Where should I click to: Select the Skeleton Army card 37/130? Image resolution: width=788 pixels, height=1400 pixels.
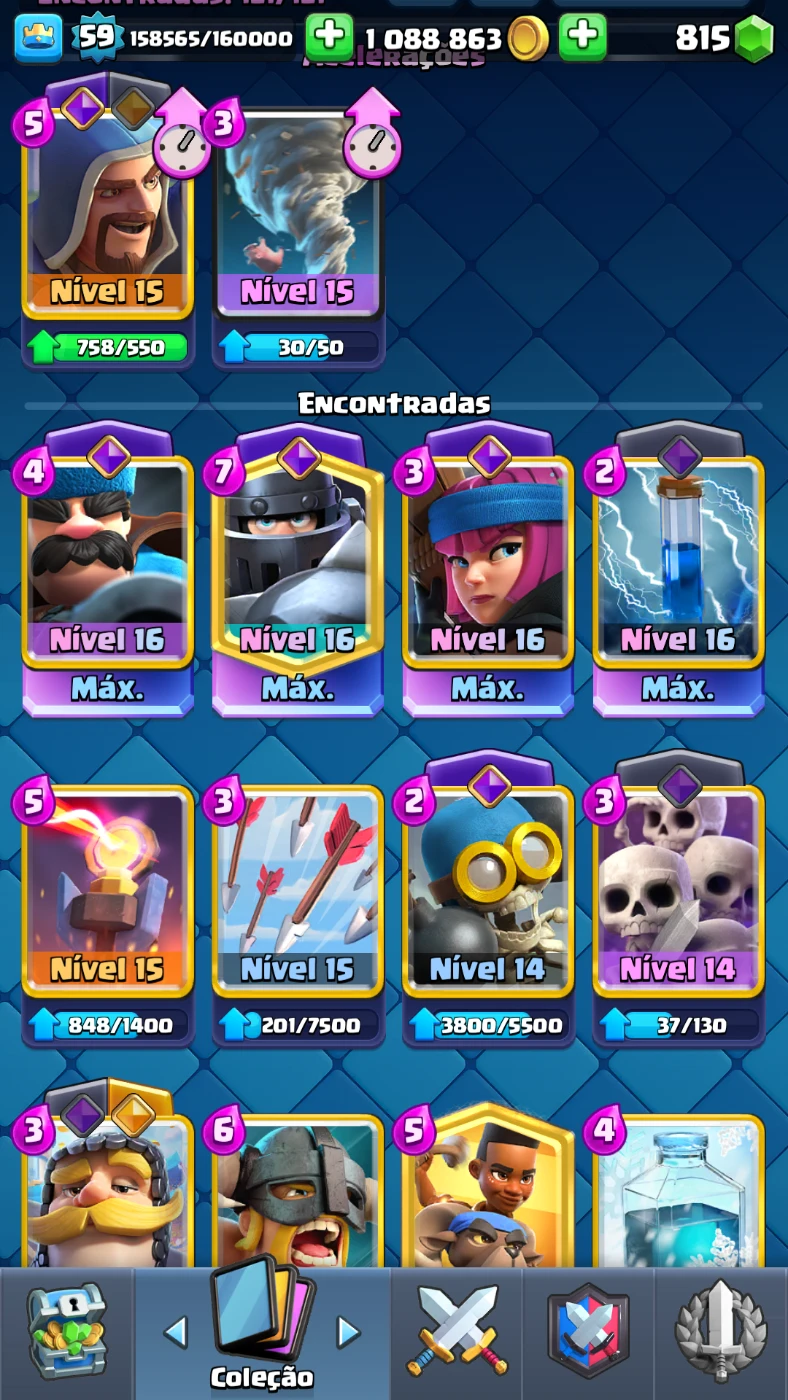point(678,890)
